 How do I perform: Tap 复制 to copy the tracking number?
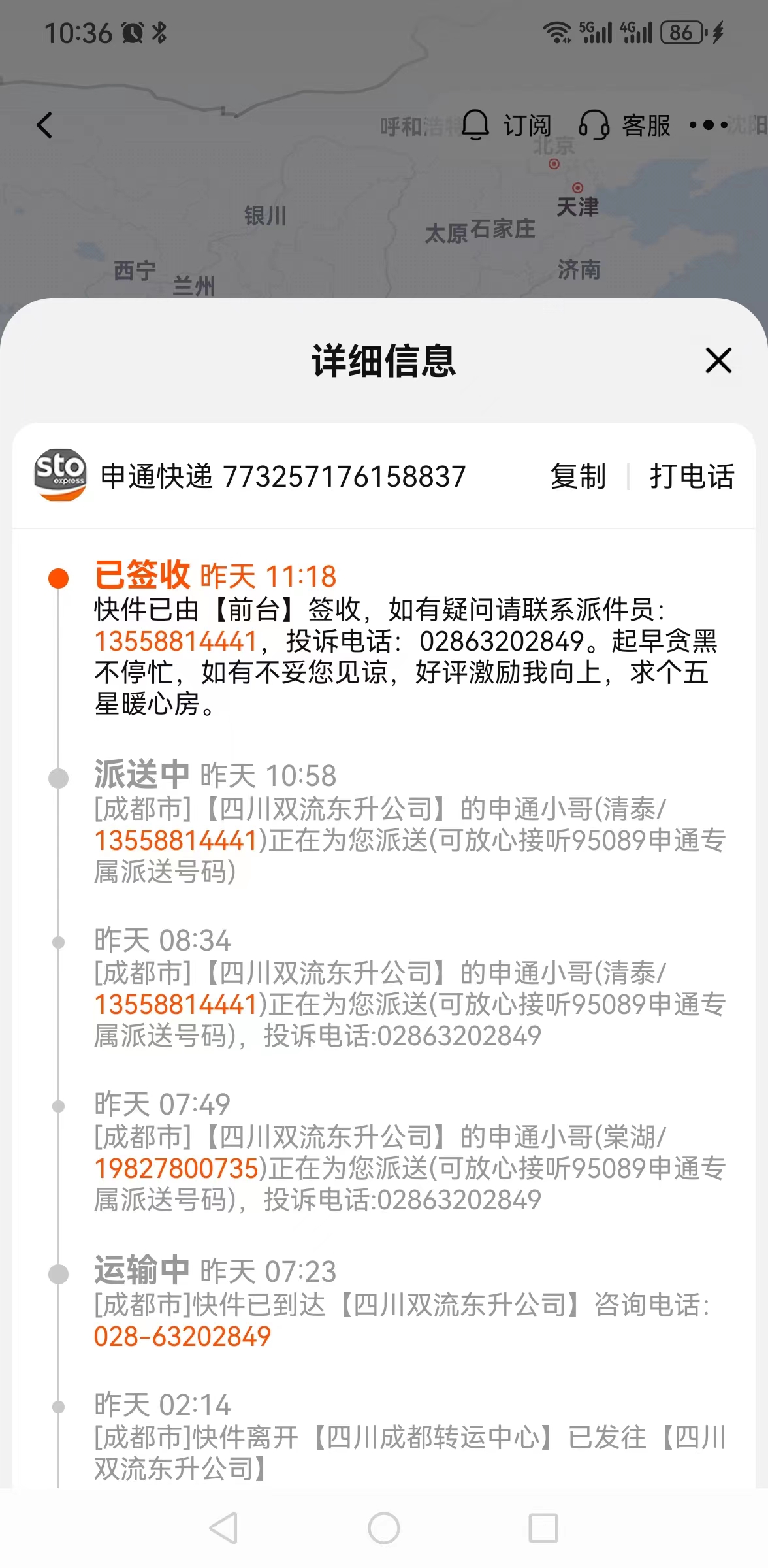click(x=578, y=476)
